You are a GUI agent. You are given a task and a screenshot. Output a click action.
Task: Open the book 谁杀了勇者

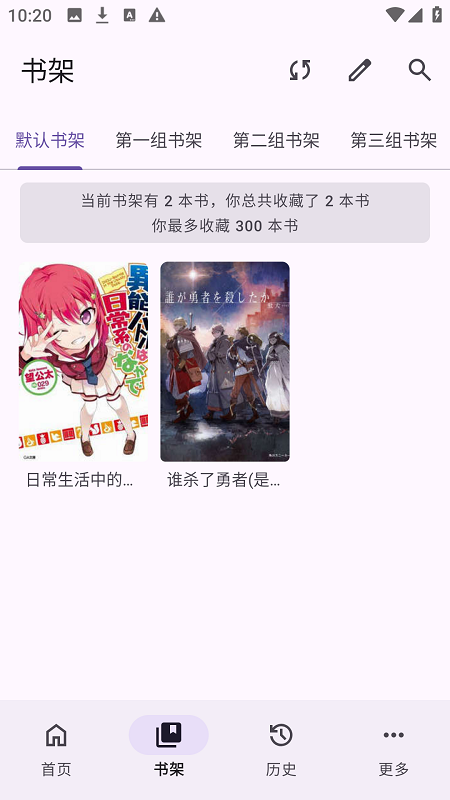(225, 375)
